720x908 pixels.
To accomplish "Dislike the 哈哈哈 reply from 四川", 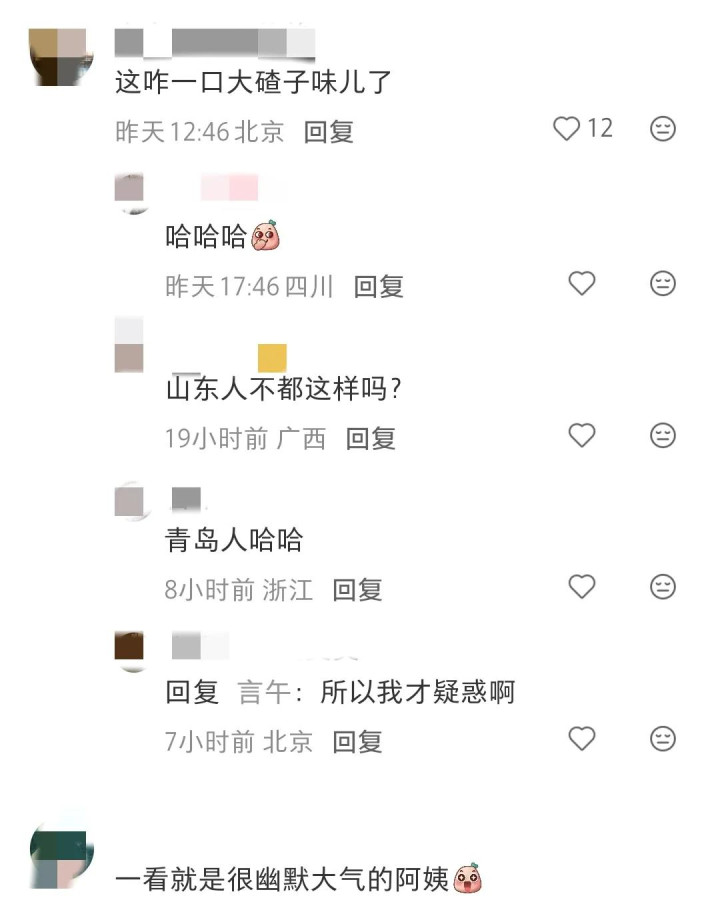I will 663,284.
